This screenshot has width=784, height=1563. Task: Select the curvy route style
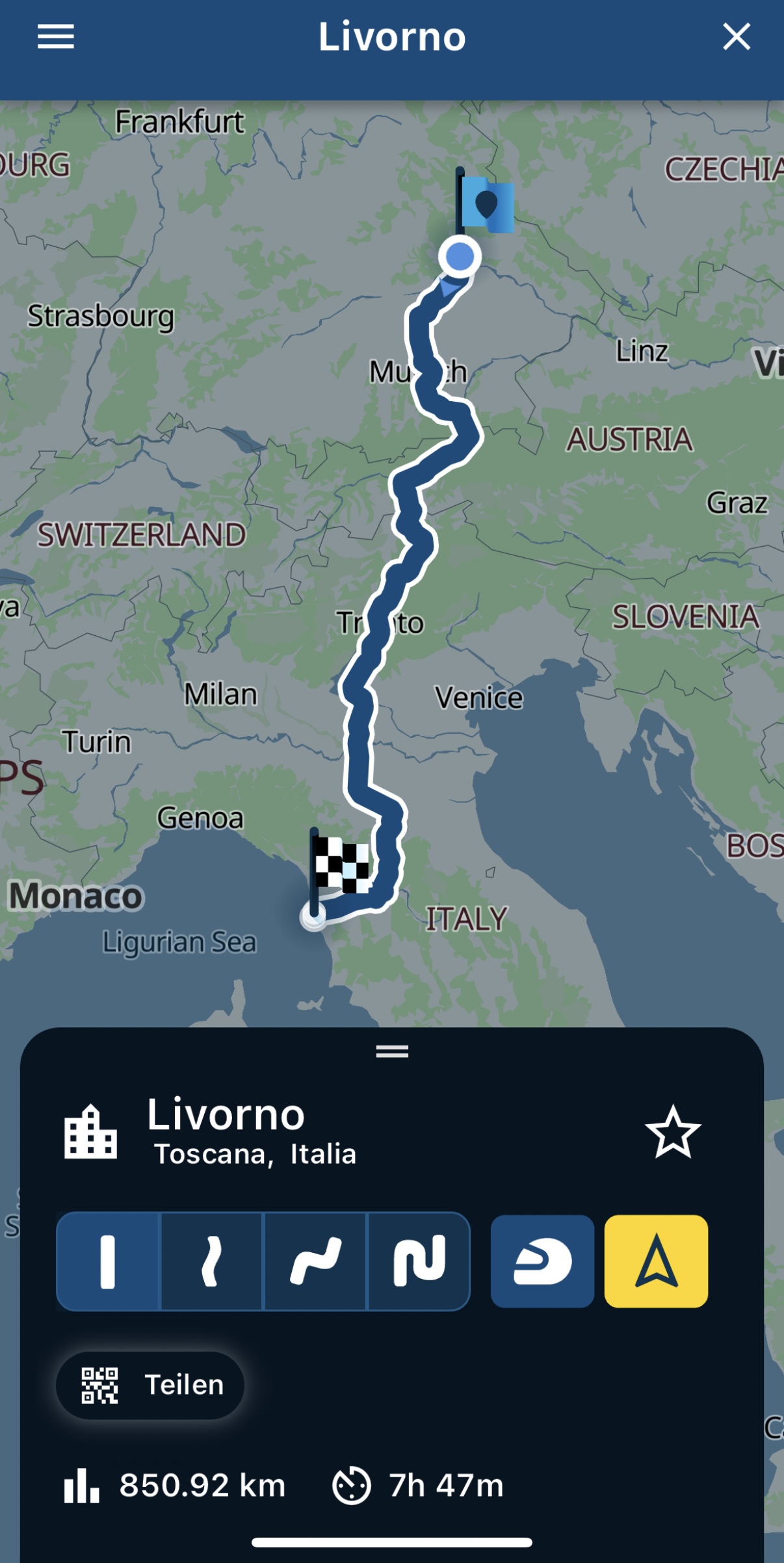pyautogui.click(x=315, y=1261)
